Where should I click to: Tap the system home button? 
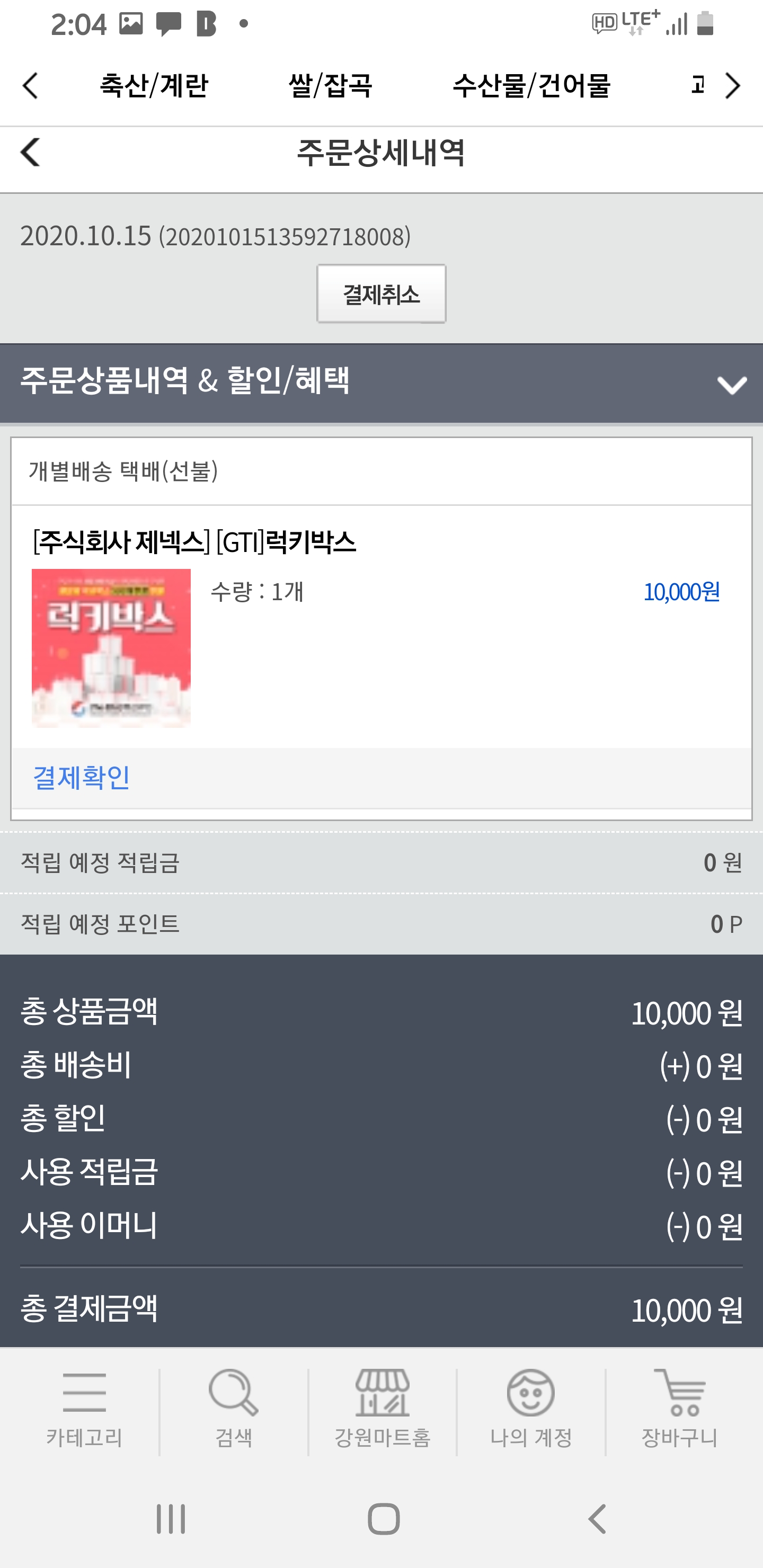pyautogui.click(x=384, y=1519)
